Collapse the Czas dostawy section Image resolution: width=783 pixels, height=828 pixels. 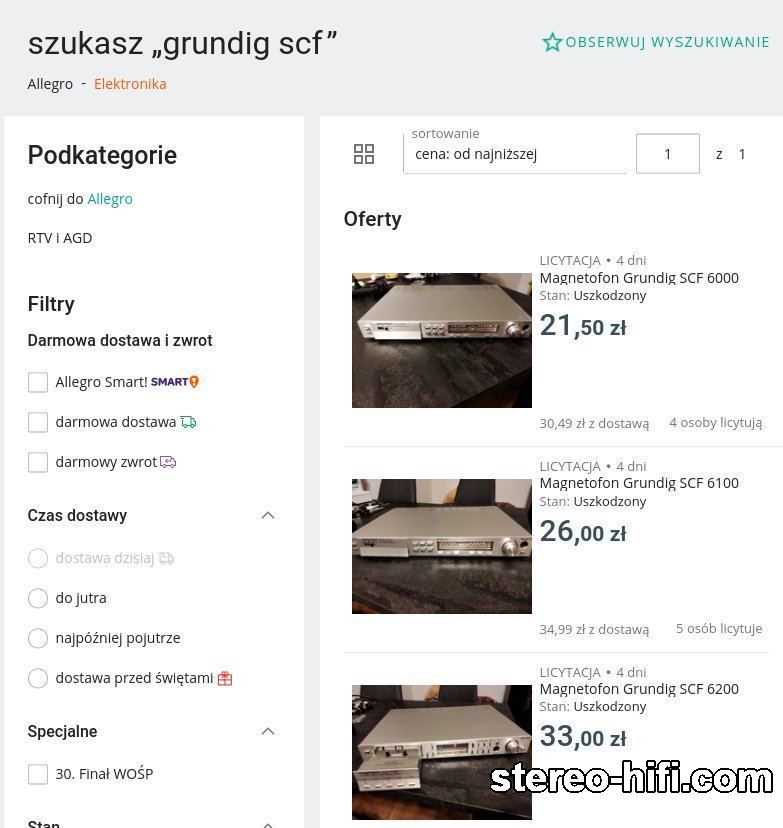[x=267, y=516]
